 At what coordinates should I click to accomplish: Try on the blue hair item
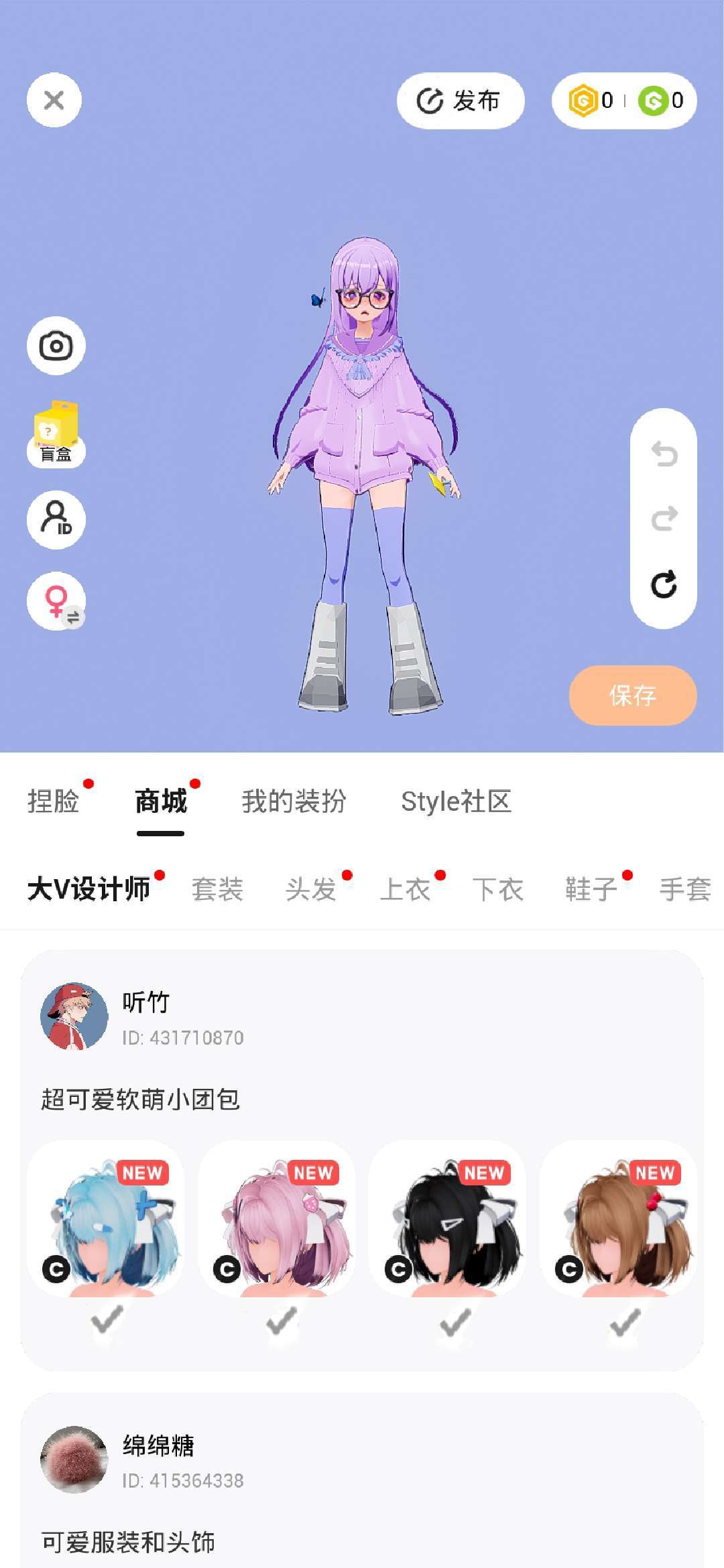[x=105, y=1219]
